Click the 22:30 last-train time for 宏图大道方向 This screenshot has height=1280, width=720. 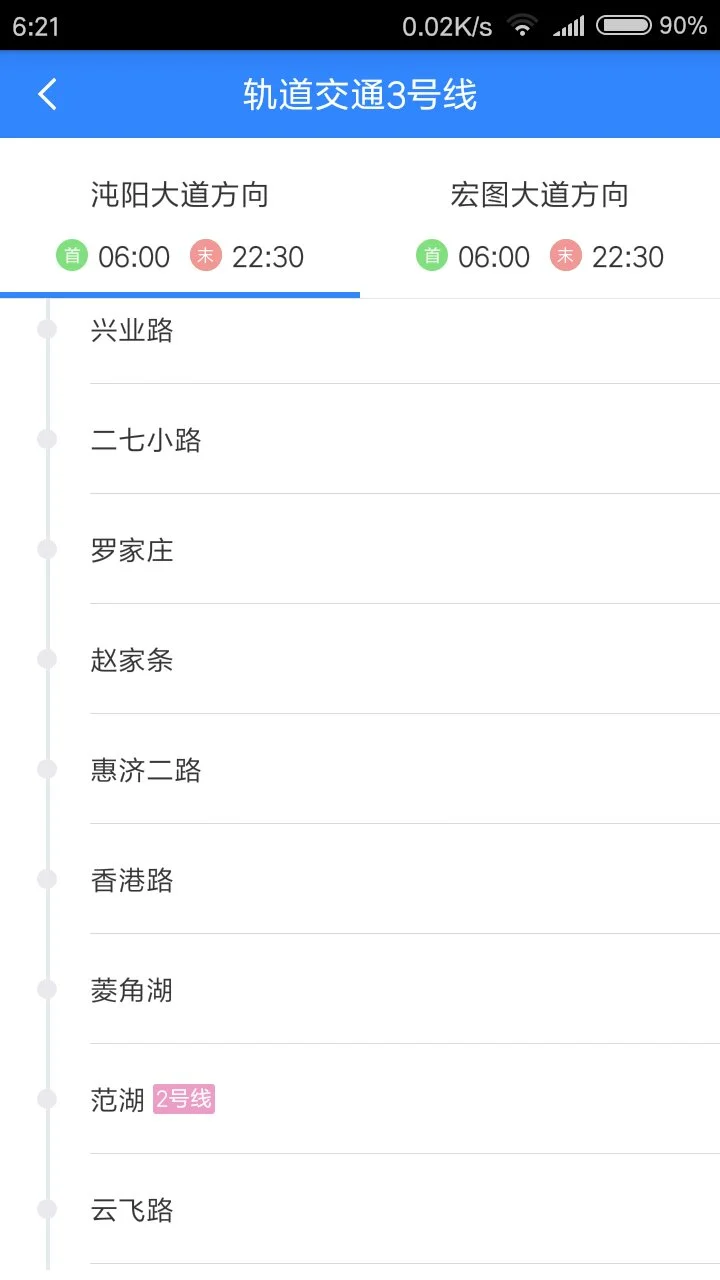pos(626,256)
